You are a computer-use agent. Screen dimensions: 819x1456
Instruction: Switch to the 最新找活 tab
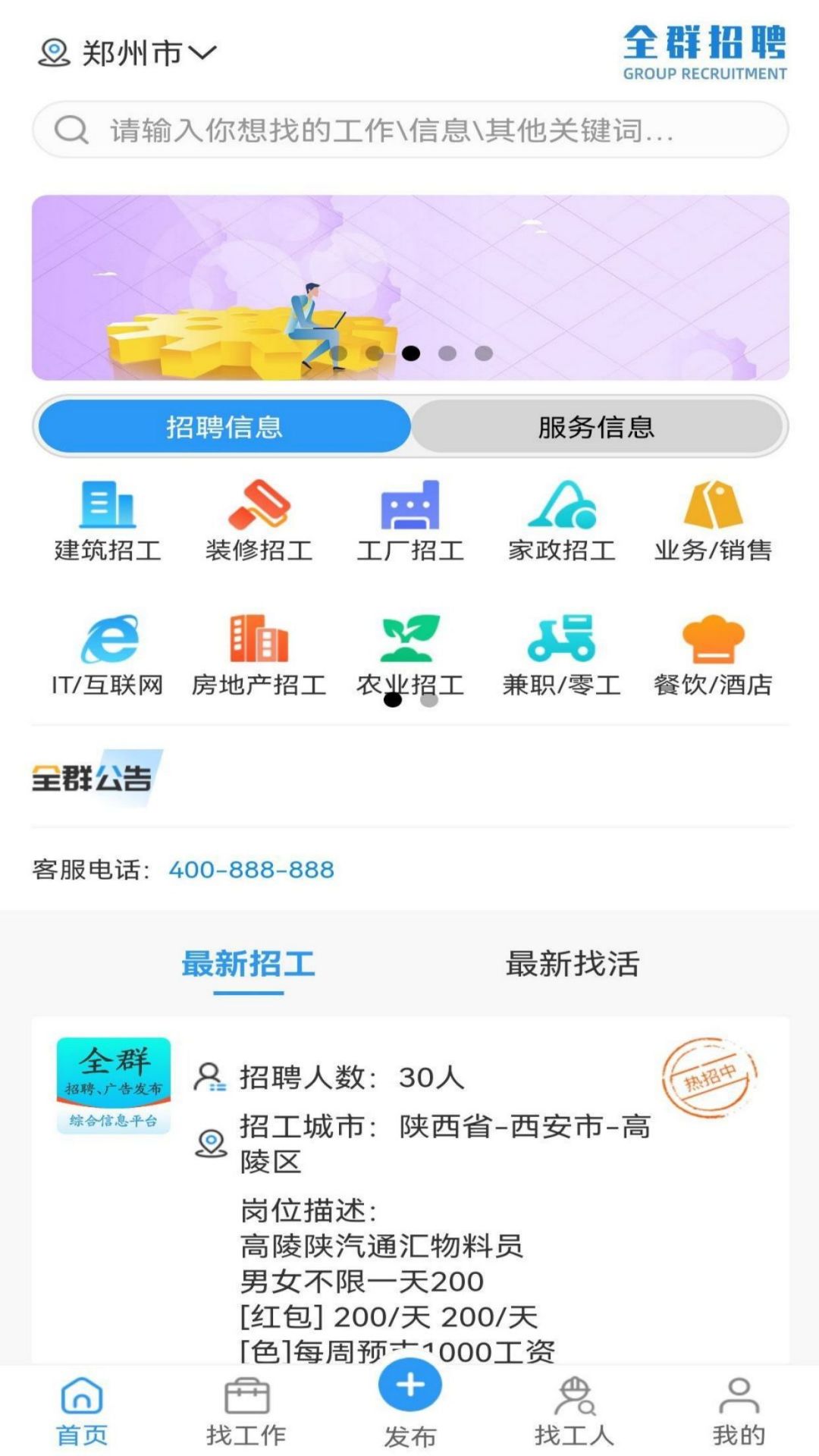coord(573,965)
